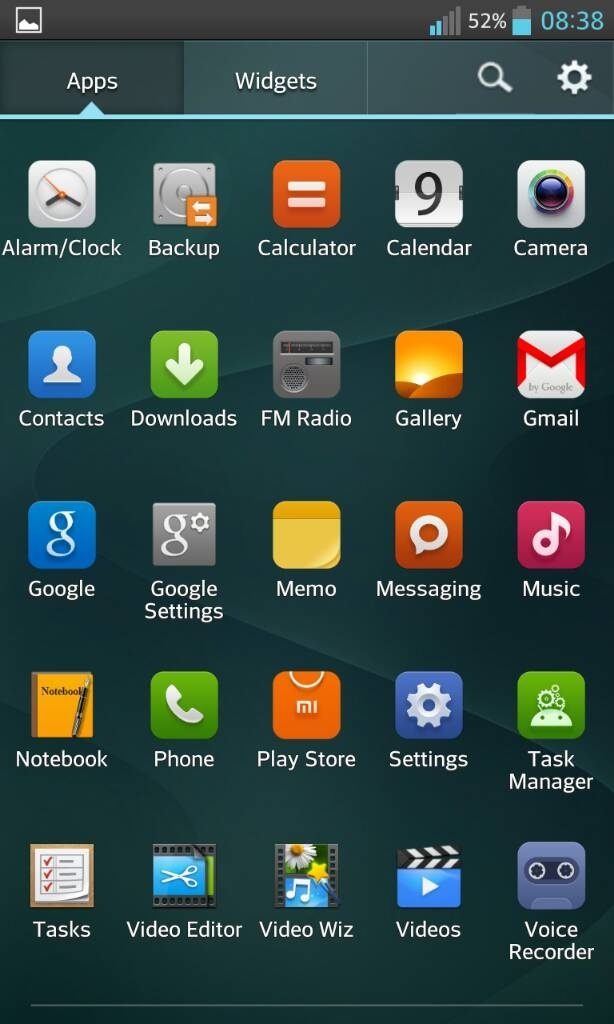Switch to the Widgets tab
The width and height of the screenshot is (614, 1024).
tap(275, 81)
